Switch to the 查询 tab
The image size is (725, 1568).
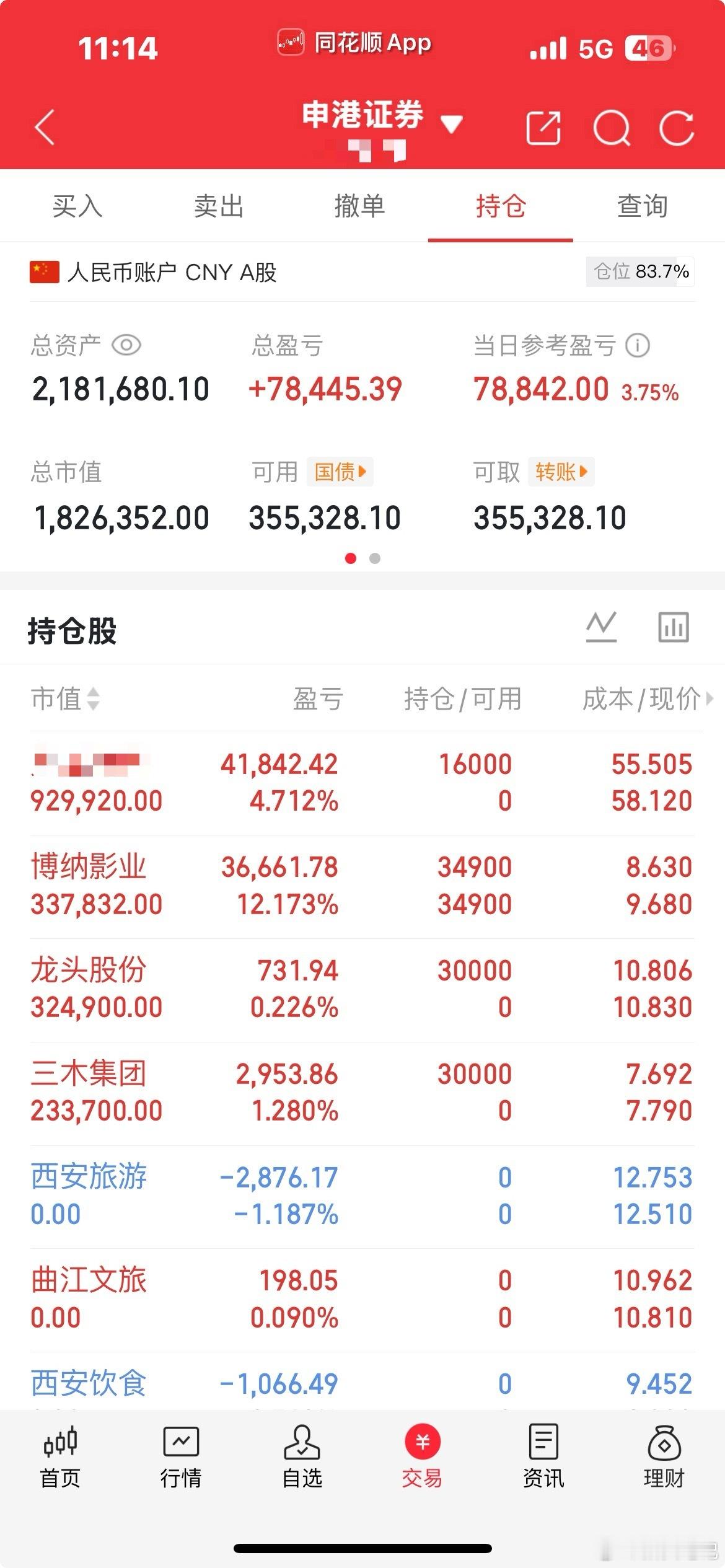coord(642,208)
